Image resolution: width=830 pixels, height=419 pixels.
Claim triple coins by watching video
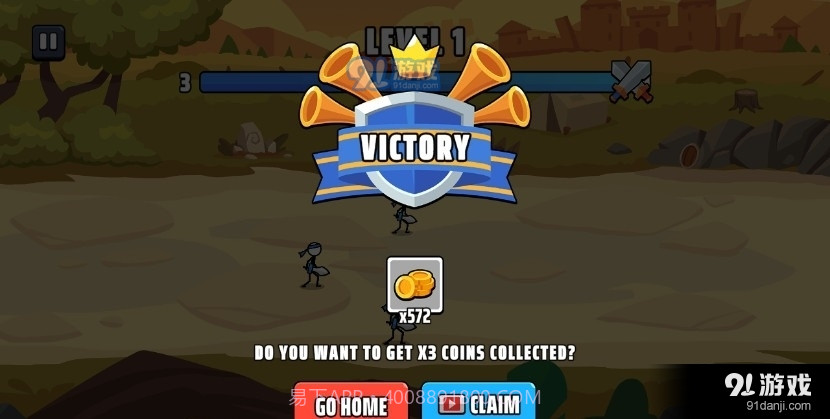click(479, 403)
